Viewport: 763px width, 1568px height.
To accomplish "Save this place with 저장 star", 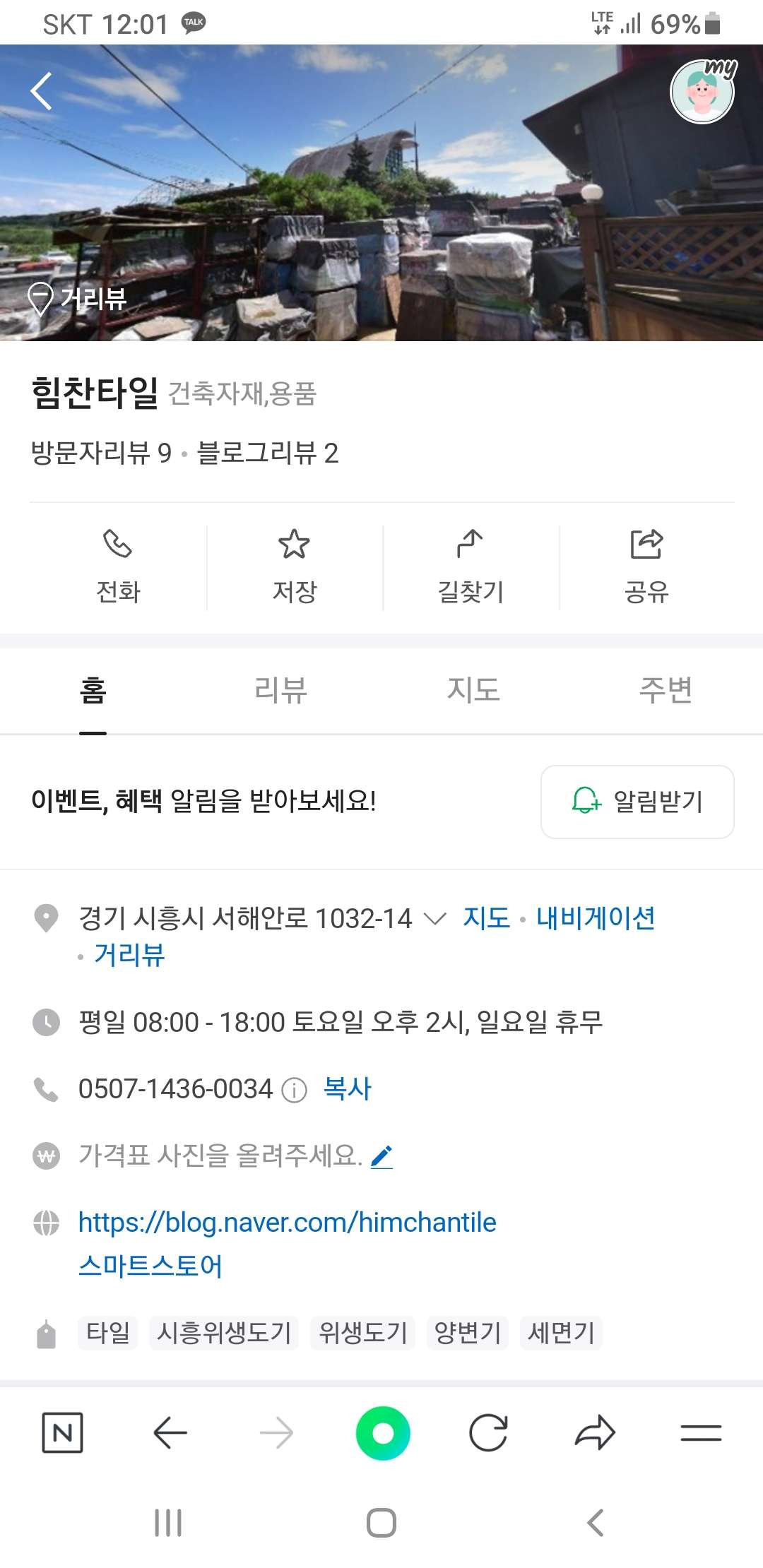I will point(294,566).
